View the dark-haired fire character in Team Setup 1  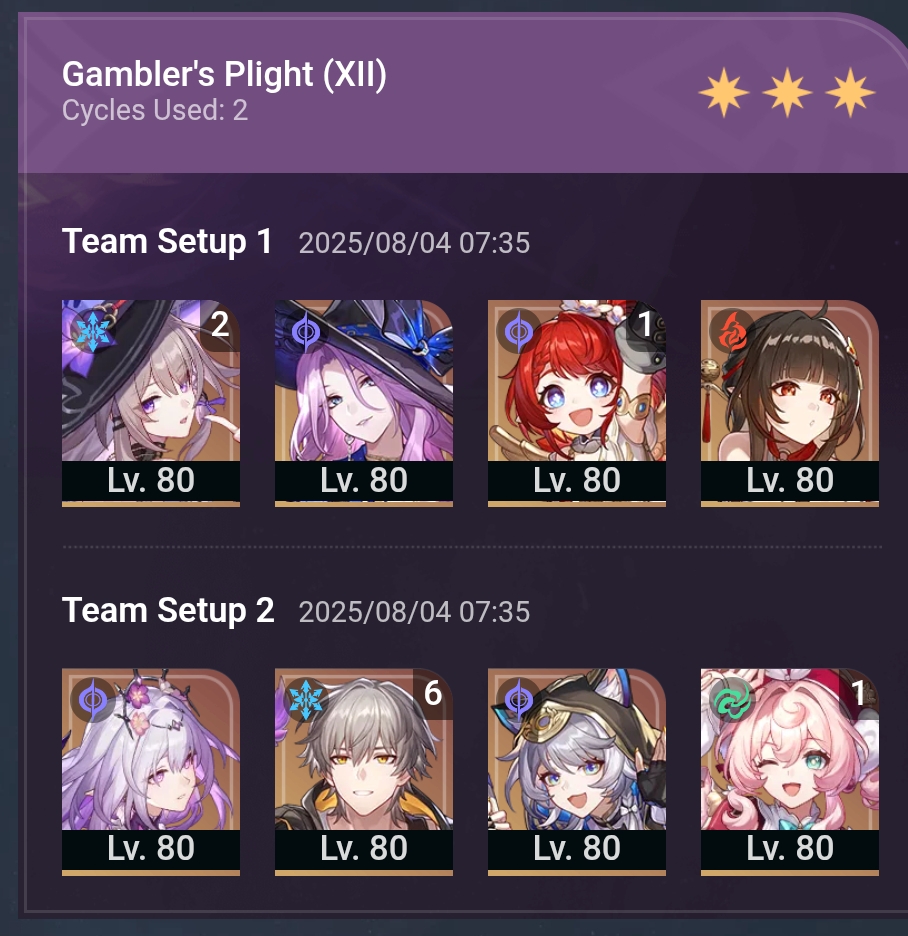click(x=790, y=402)
